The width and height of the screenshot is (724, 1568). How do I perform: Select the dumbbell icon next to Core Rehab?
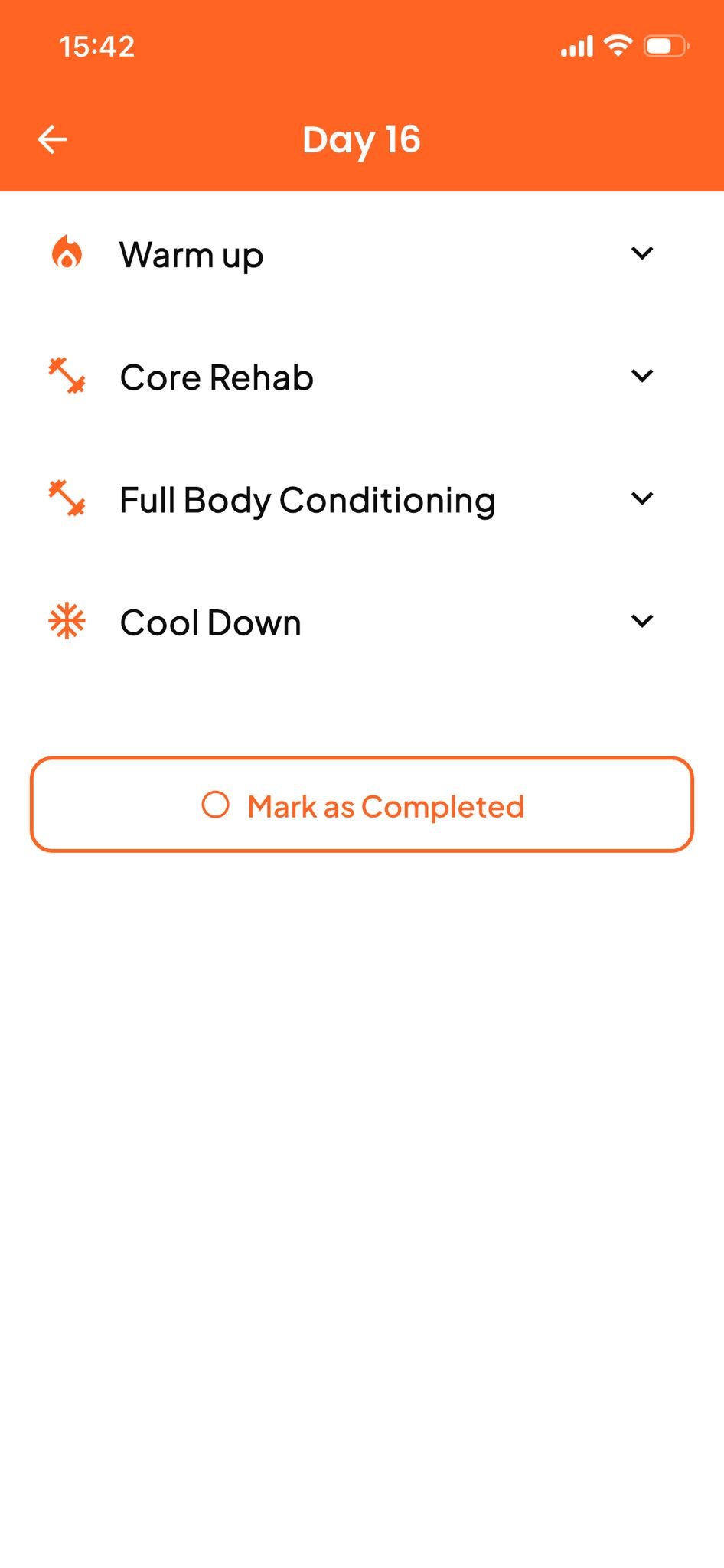68,376
